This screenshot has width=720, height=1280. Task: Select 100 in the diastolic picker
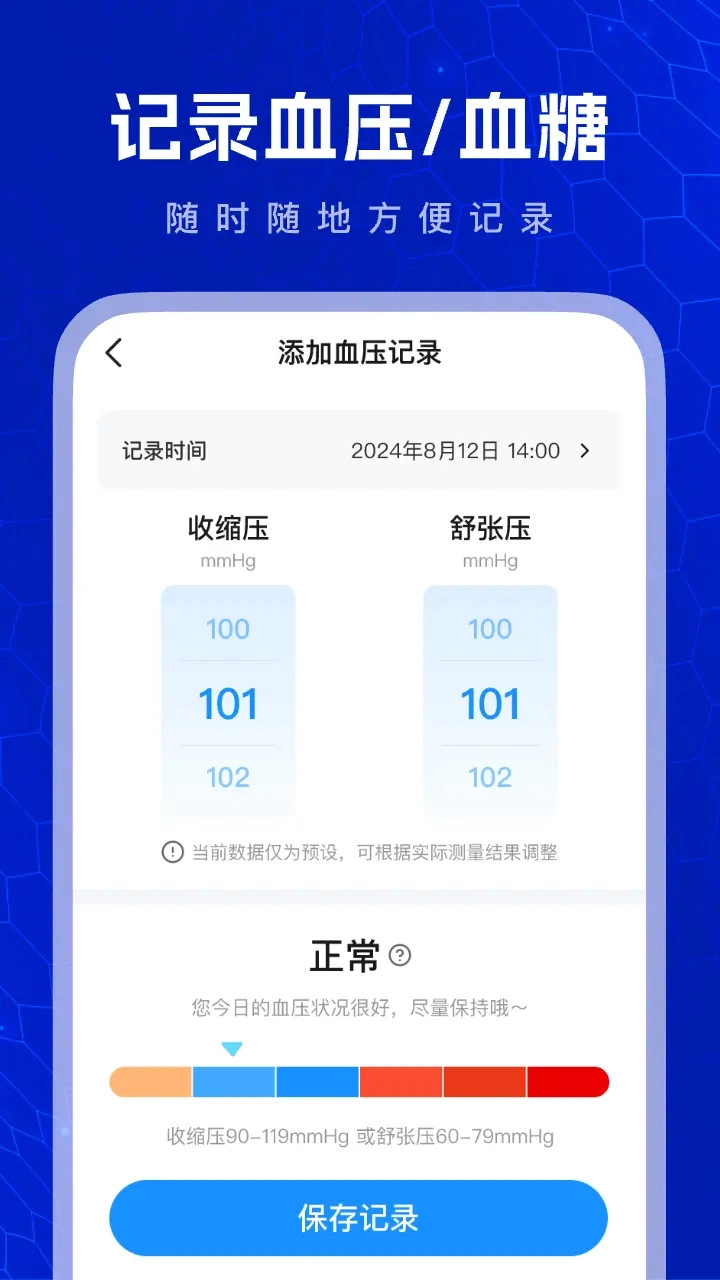tap(490, 629)
